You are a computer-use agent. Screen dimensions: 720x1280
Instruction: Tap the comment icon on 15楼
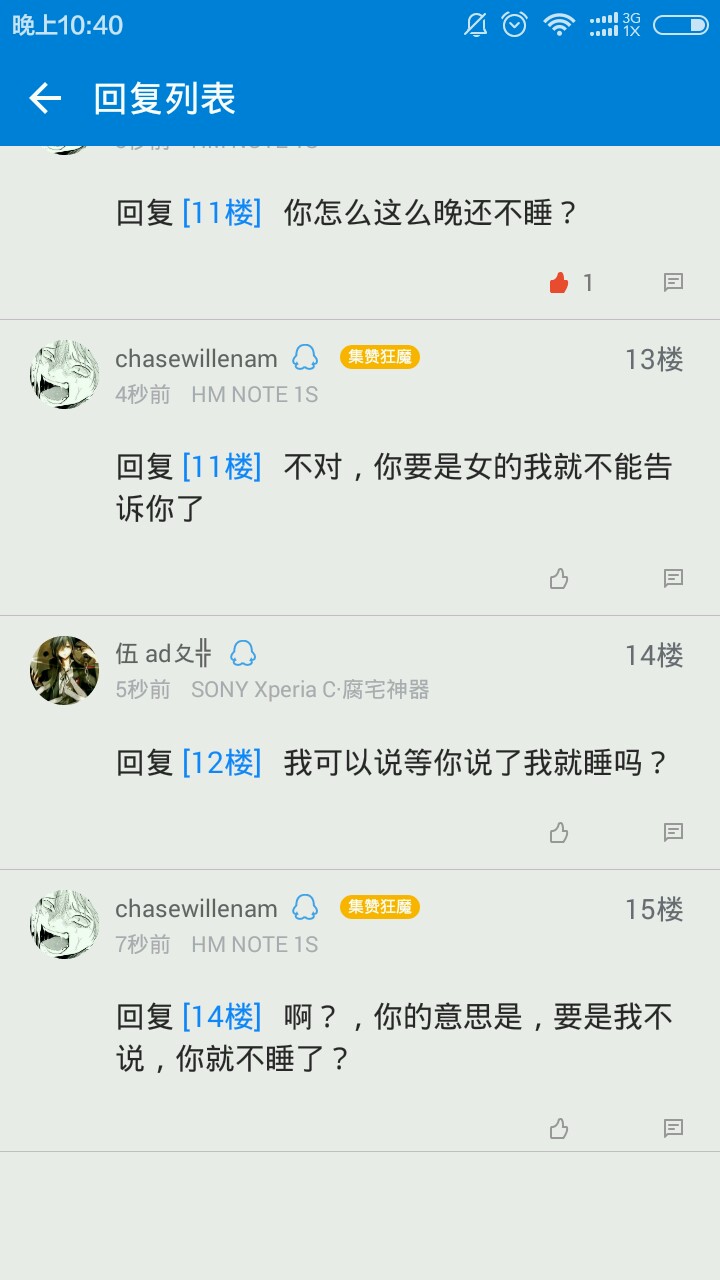click(x=674, y=1129)
